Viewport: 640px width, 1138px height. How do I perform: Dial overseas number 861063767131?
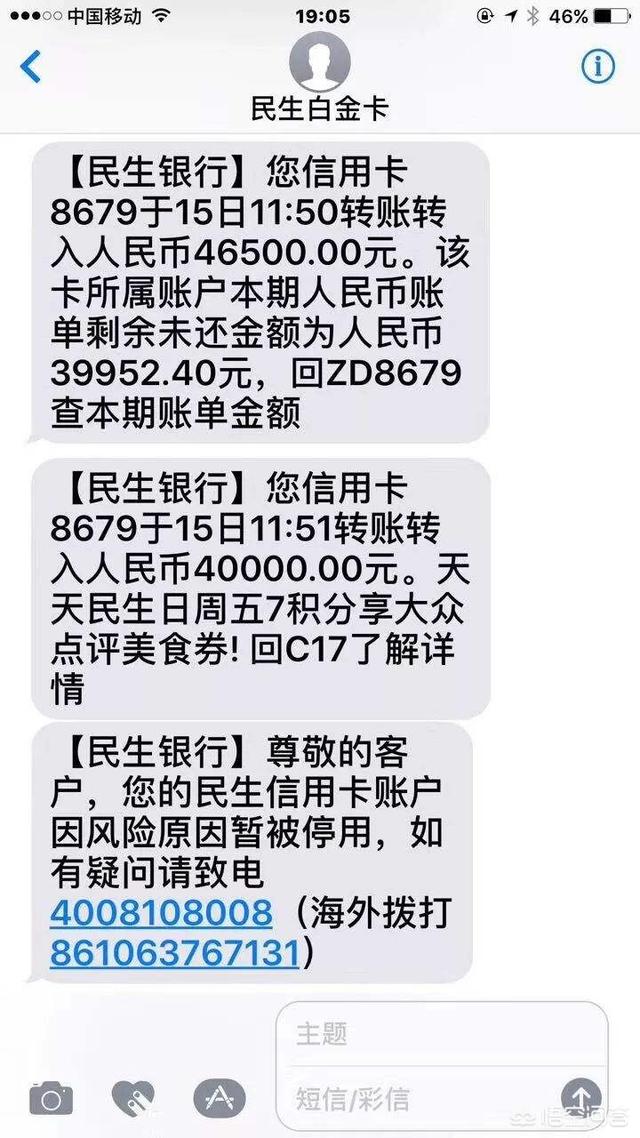[x=174, y=952]
